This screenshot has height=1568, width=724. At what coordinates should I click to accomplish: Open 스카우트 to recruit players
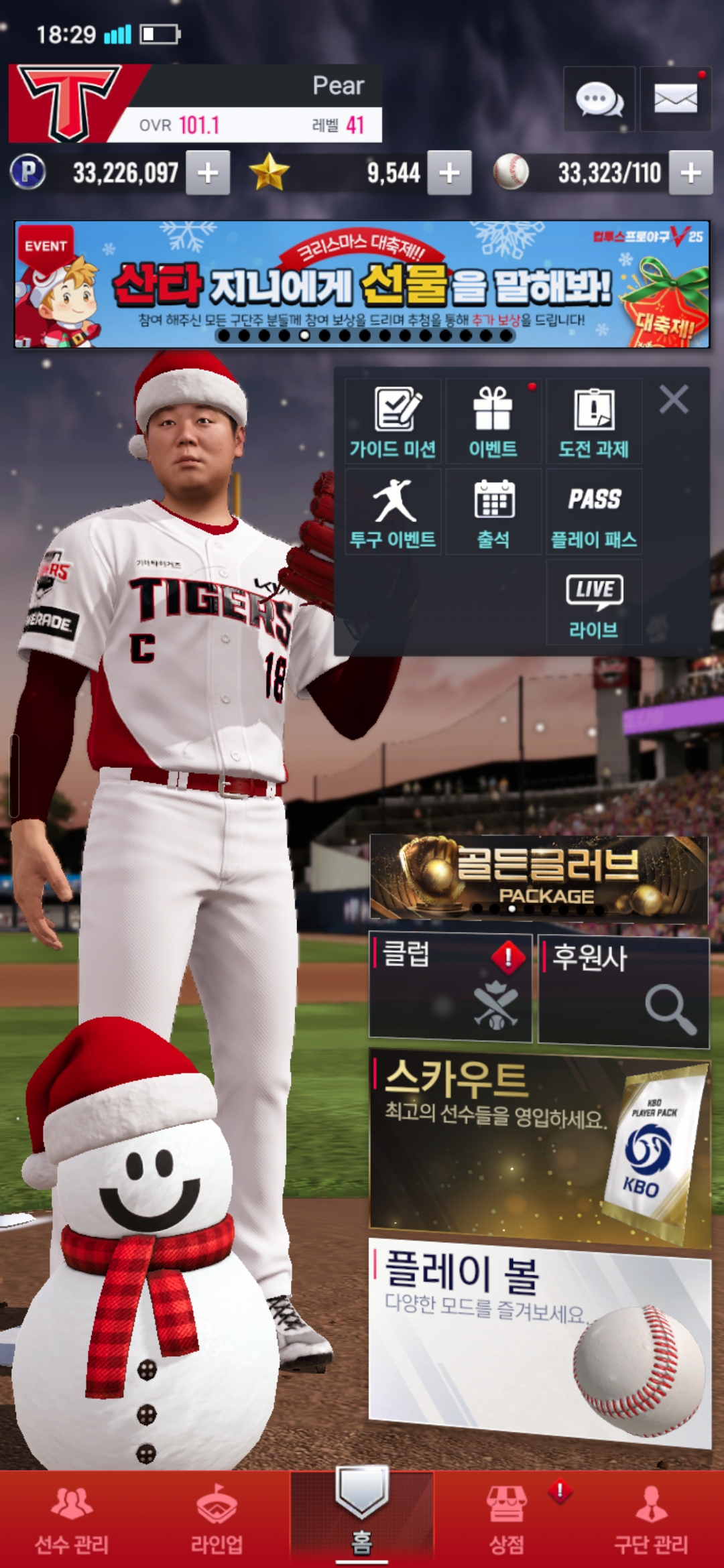coord(539,1147)
